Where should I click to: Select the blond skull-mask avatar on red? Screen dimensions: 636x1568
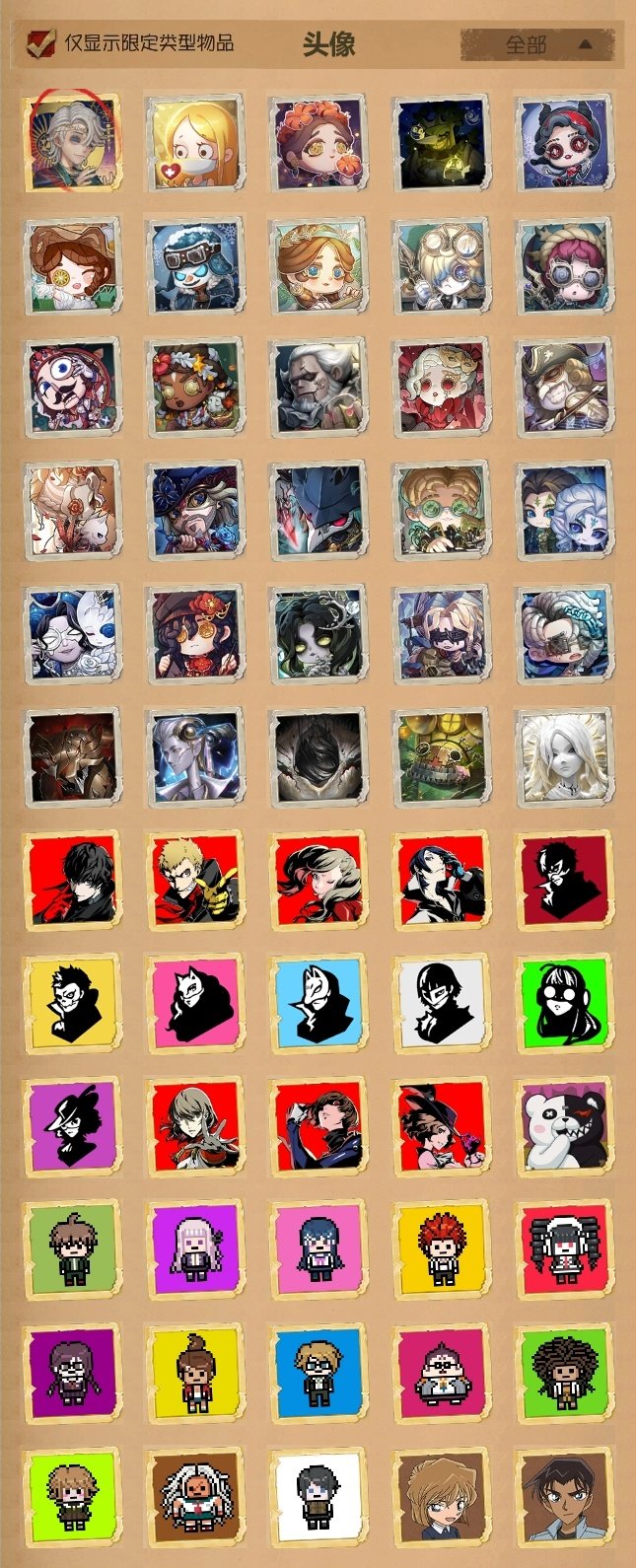pyautogui.click(x=195, y=880)
